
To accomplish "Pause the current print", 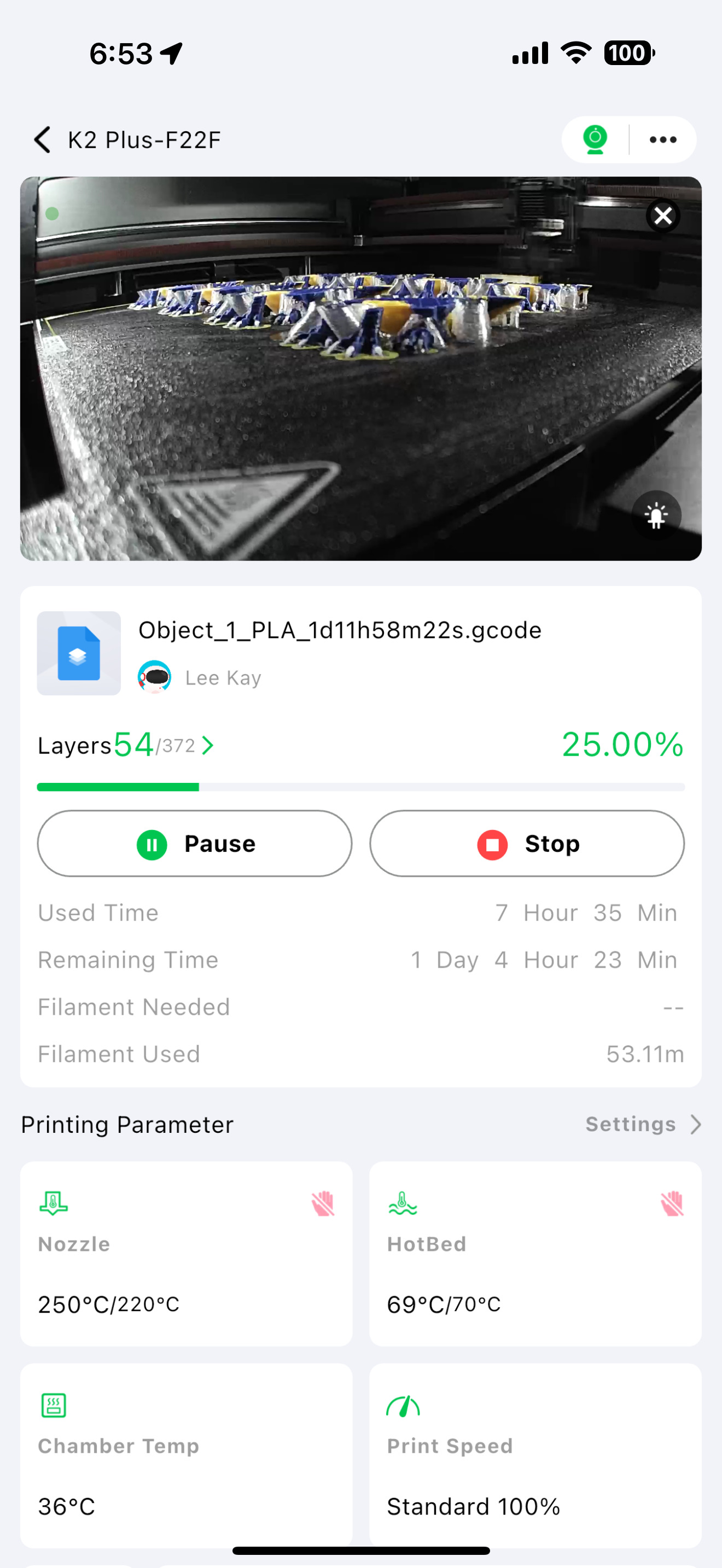I will coord(195,844).
